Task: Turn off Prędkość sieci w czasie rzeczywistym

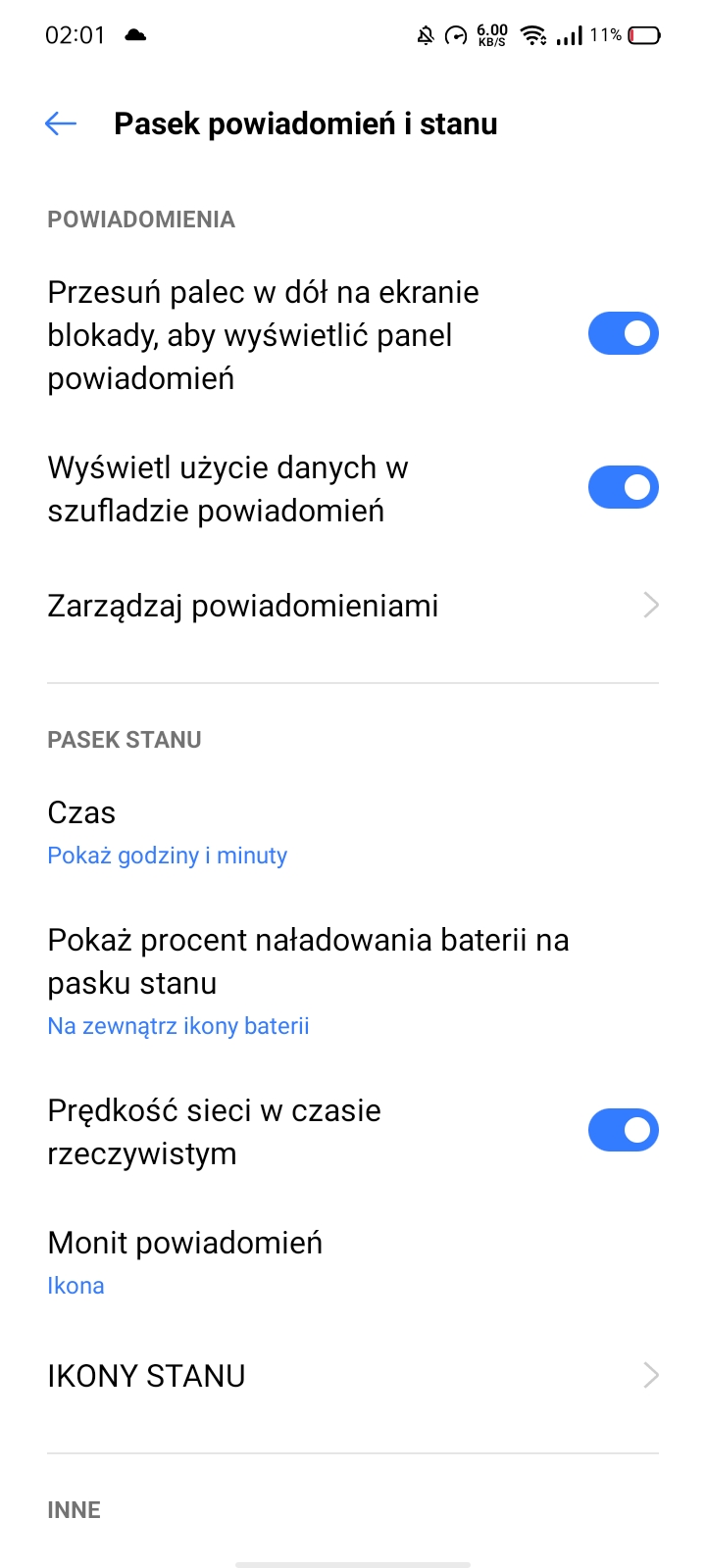Action: (624, 1130)
